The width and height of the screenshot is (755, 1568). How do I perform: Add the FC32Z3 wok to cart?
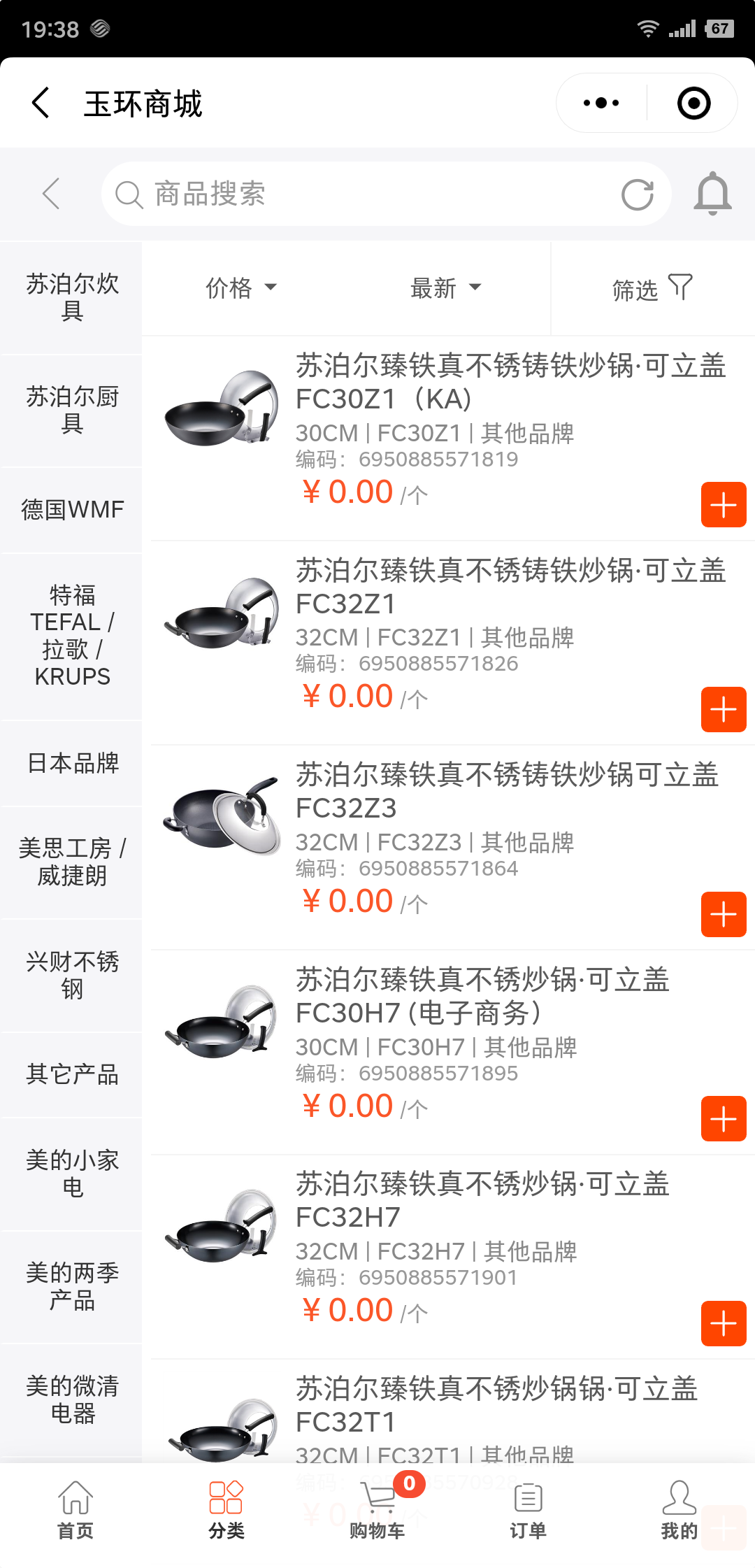click(x=724, y=914)
